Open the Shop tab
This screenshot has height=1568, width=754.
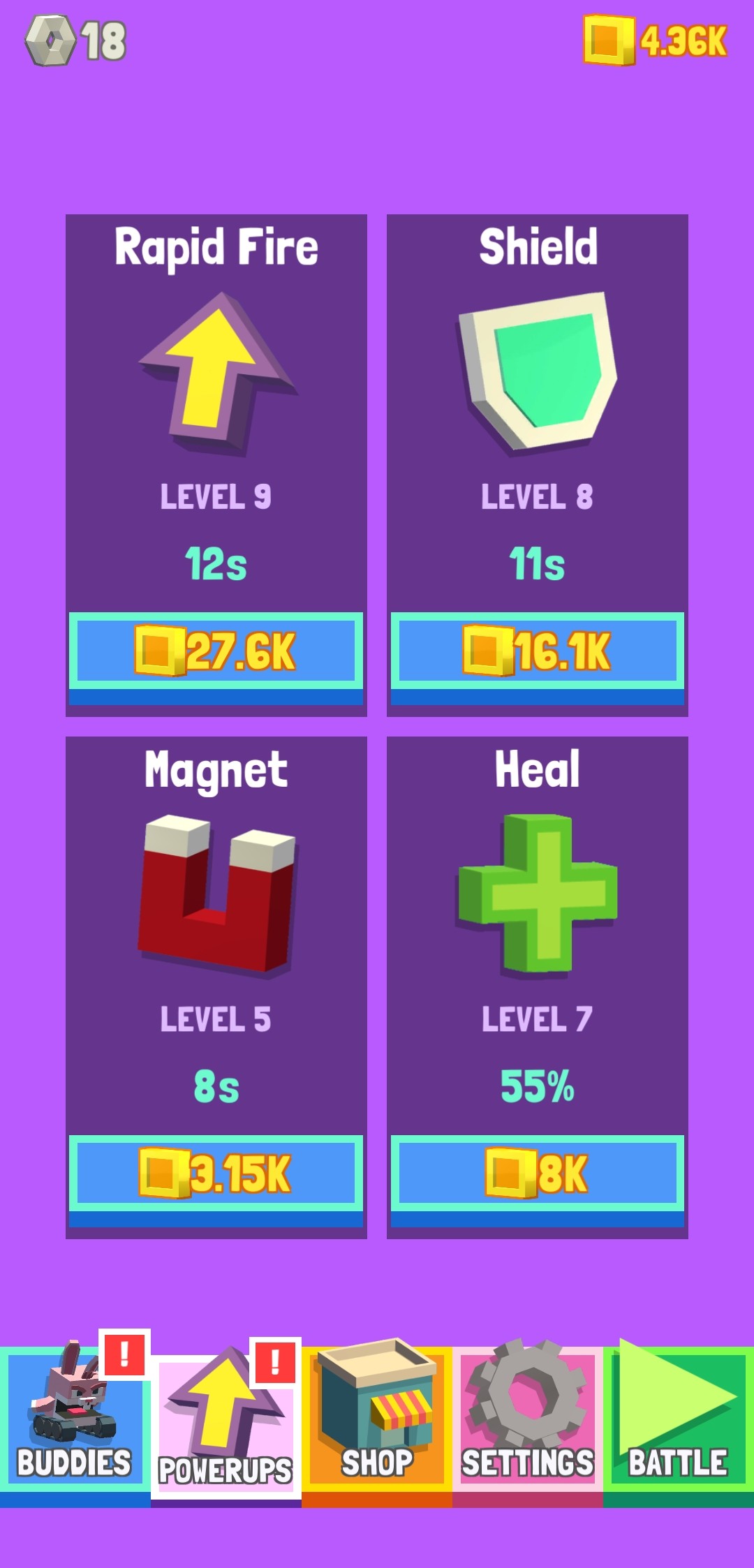pyautogui.click(x=377, y=1424)
